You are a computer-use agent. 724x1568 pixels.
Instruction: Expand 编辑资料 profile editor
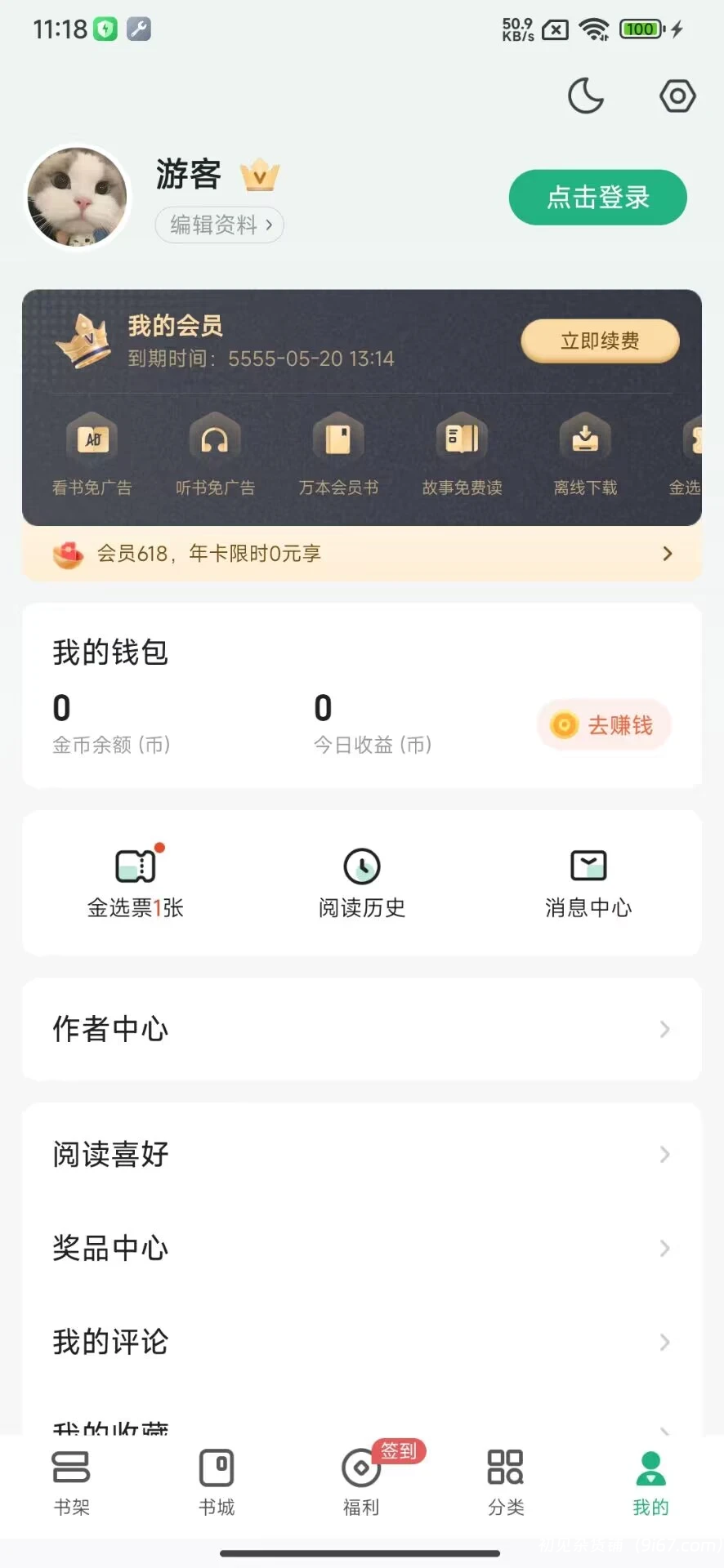(x=218, y=225)
